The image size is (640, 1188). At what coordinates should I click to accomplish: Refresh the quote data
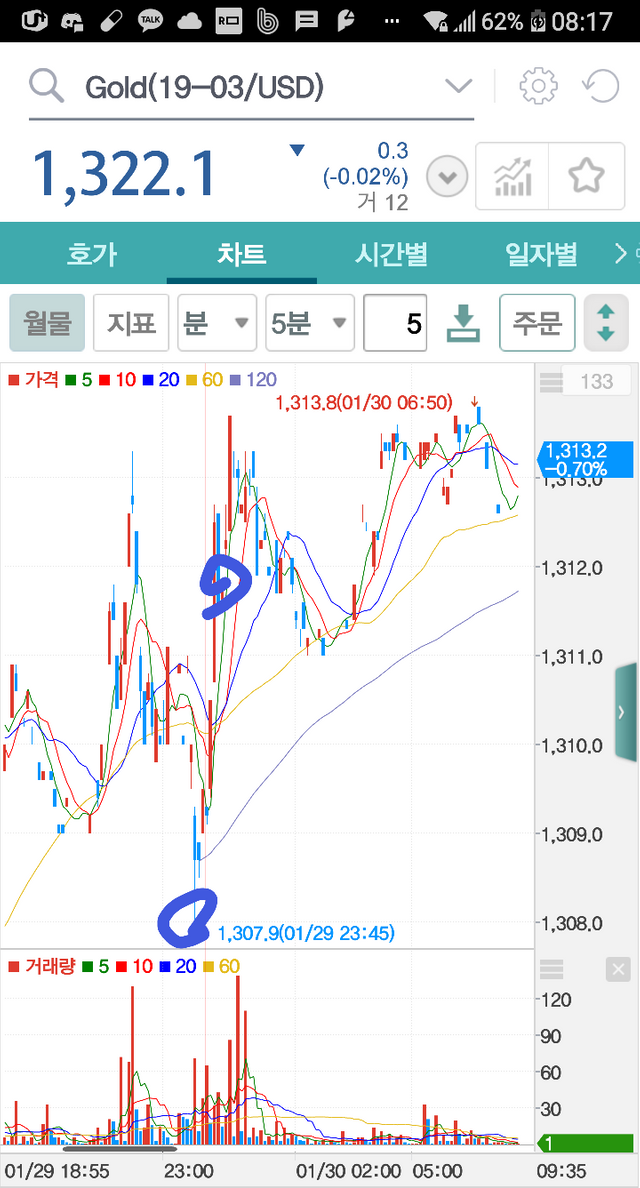601,87
